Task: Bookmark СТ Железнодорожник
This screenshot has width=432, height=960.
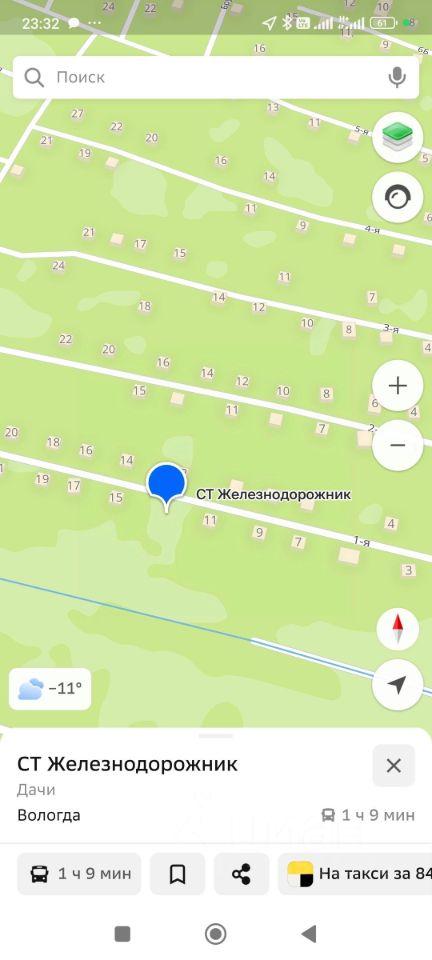Action: tap(177, 874)
